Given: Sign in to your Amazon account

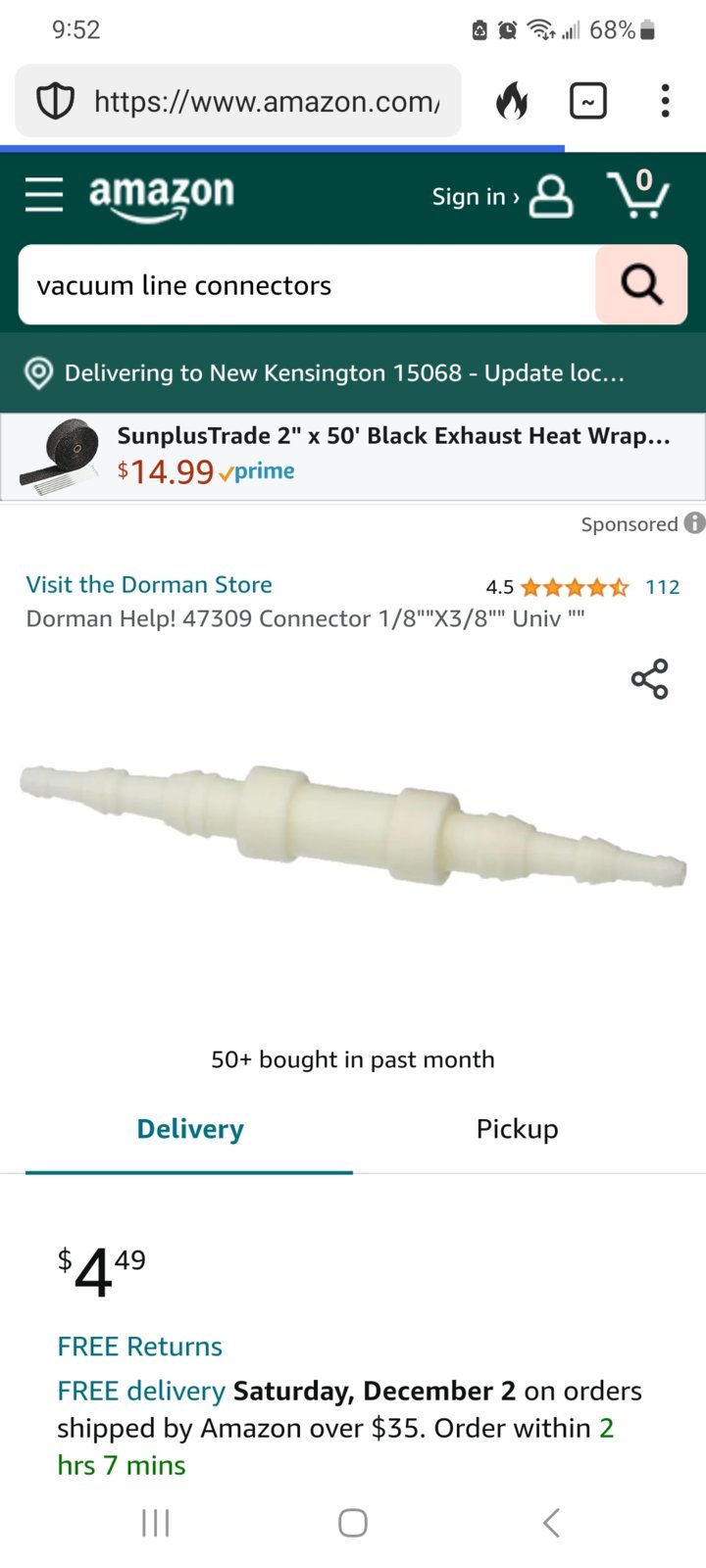Looking at the screenshot, I should click(501, 196).
